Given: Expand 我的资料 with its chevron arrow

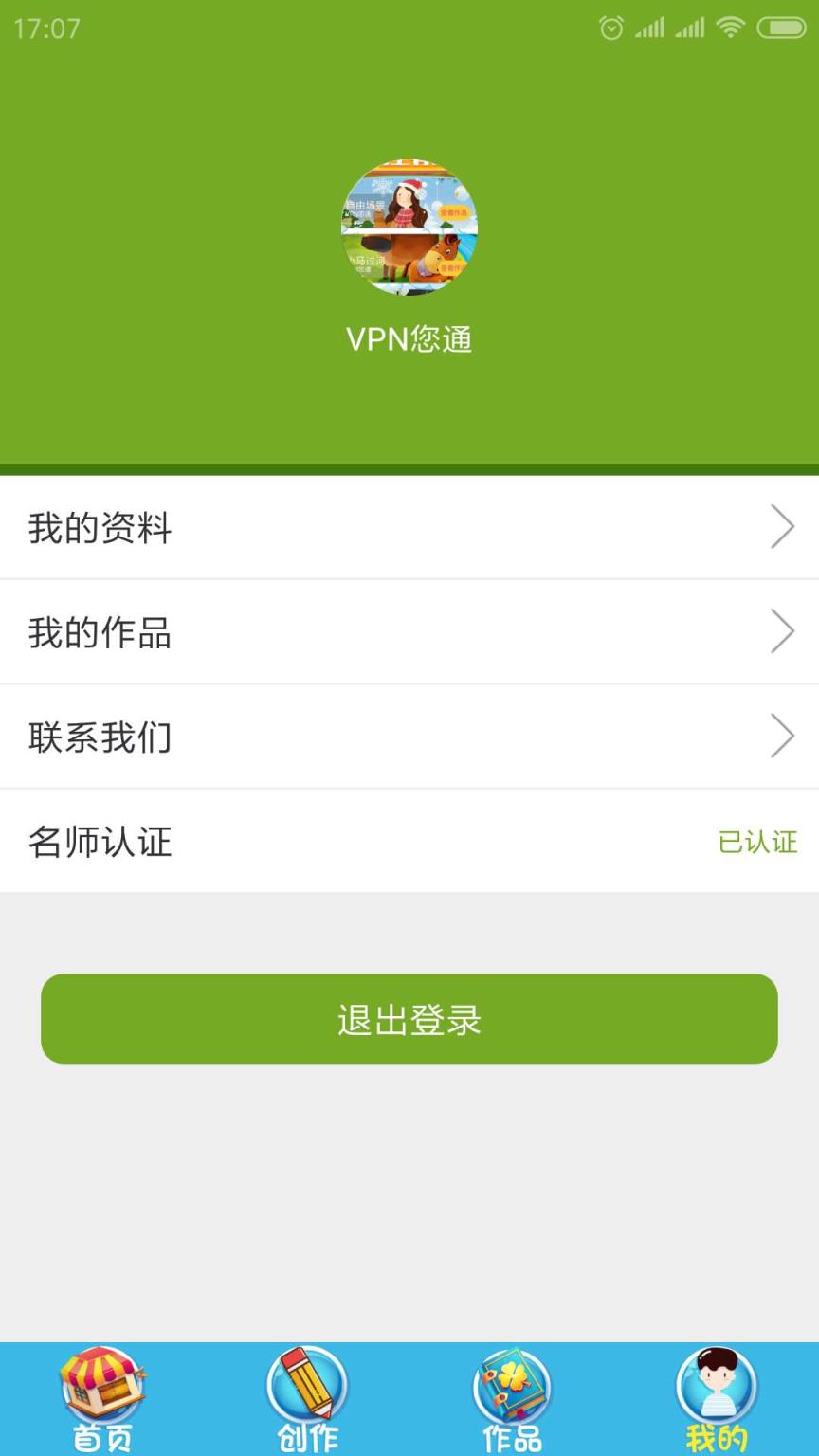Looking at the screenshot, I should (x=783, y=527).
